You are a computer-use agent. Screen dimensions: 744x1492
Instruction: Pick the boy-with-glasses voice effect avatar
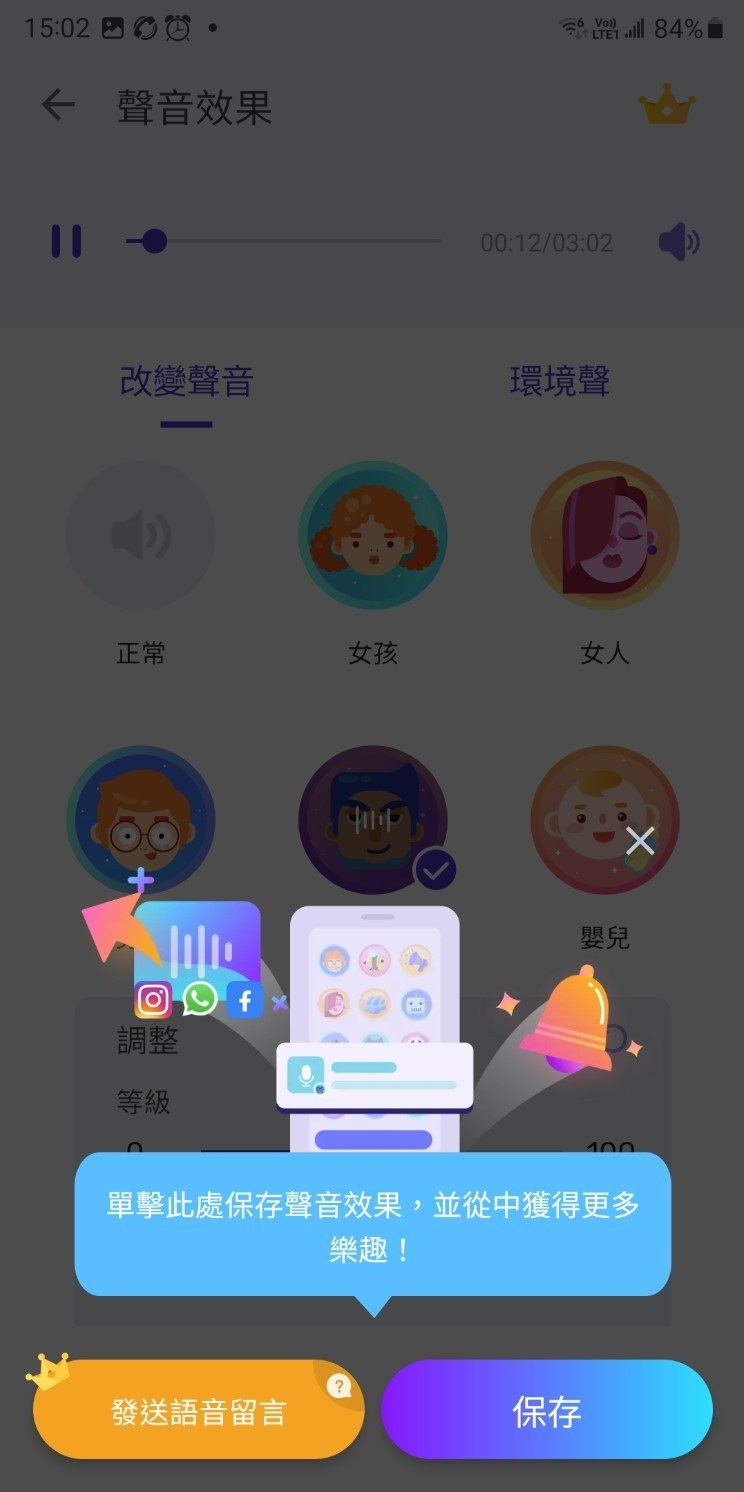[x=141, y=820]
